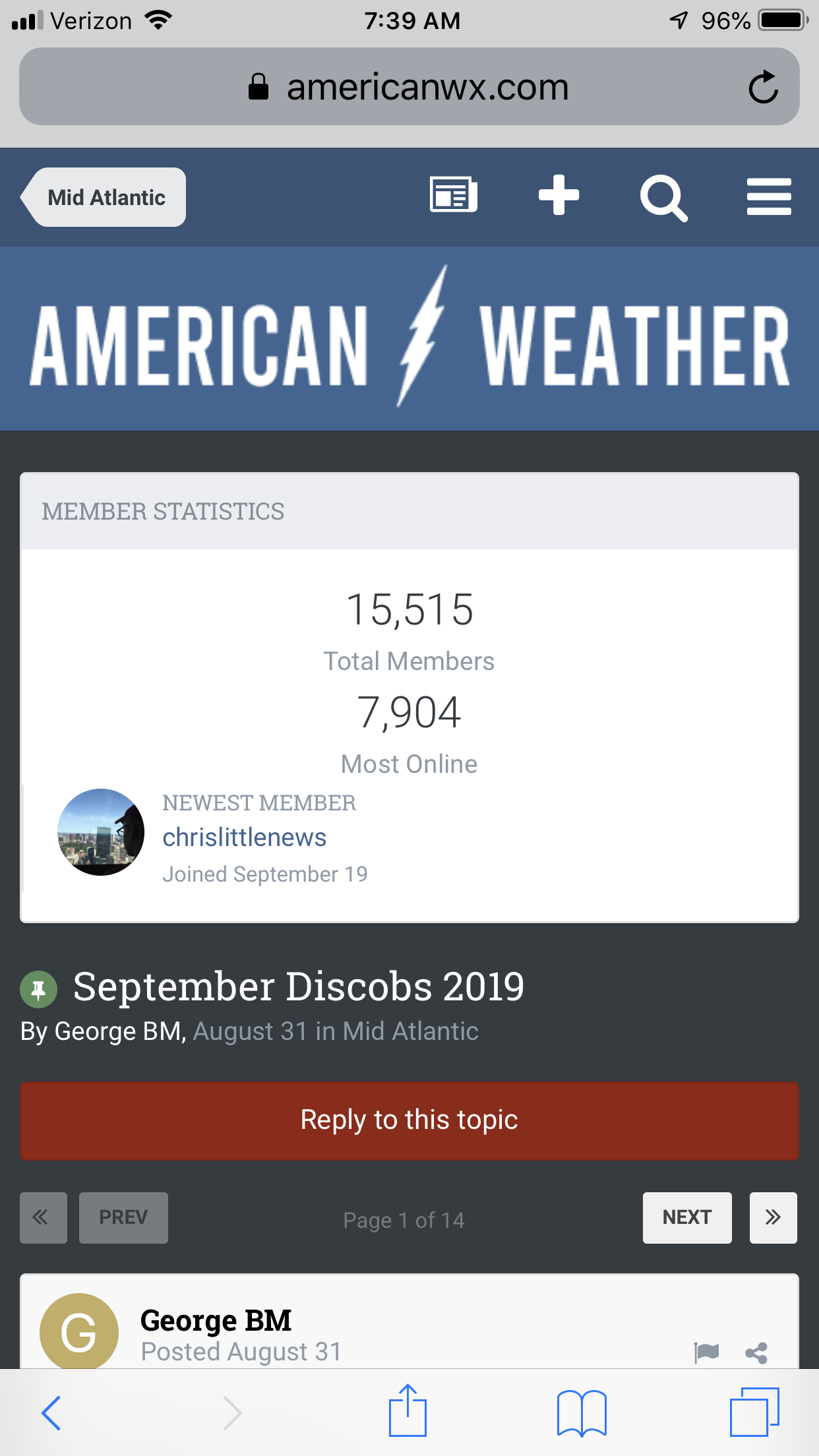819x1456 pixels.
Task: Go to NEXT page of topic
Action: point(687,1218)
